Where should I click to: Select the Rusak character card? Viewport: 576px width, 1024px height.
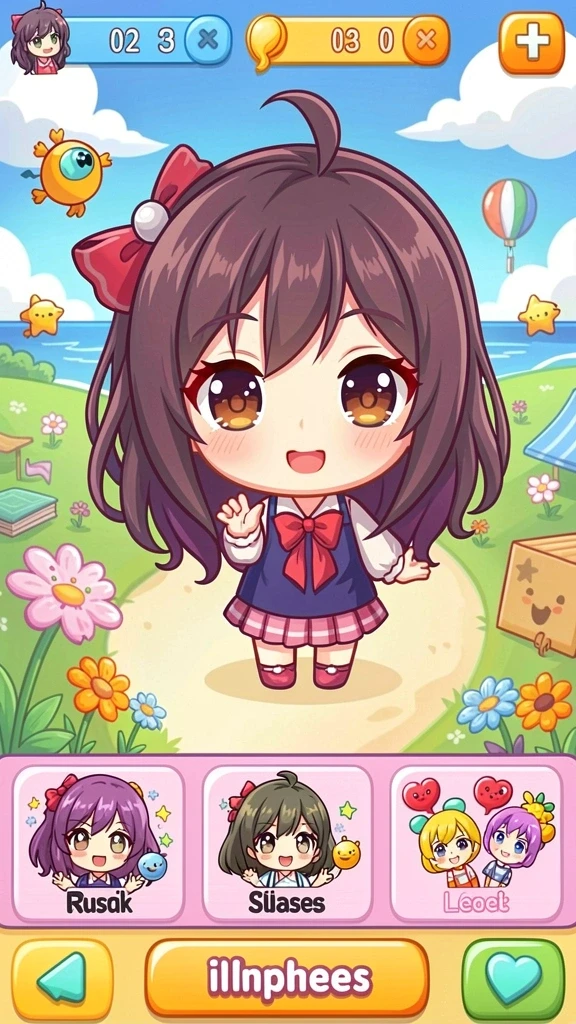coord(99,842)
